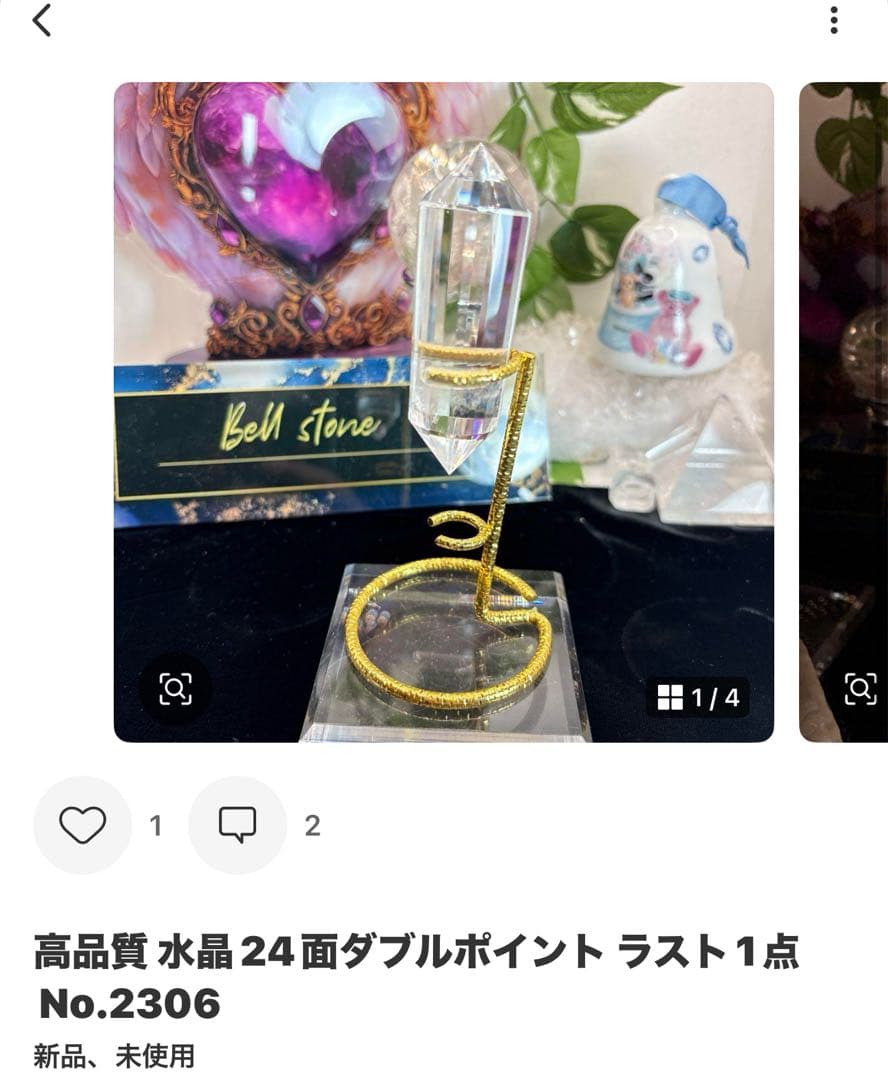
Task: Like this crystal listing
Action: click(x=82, y=825)
